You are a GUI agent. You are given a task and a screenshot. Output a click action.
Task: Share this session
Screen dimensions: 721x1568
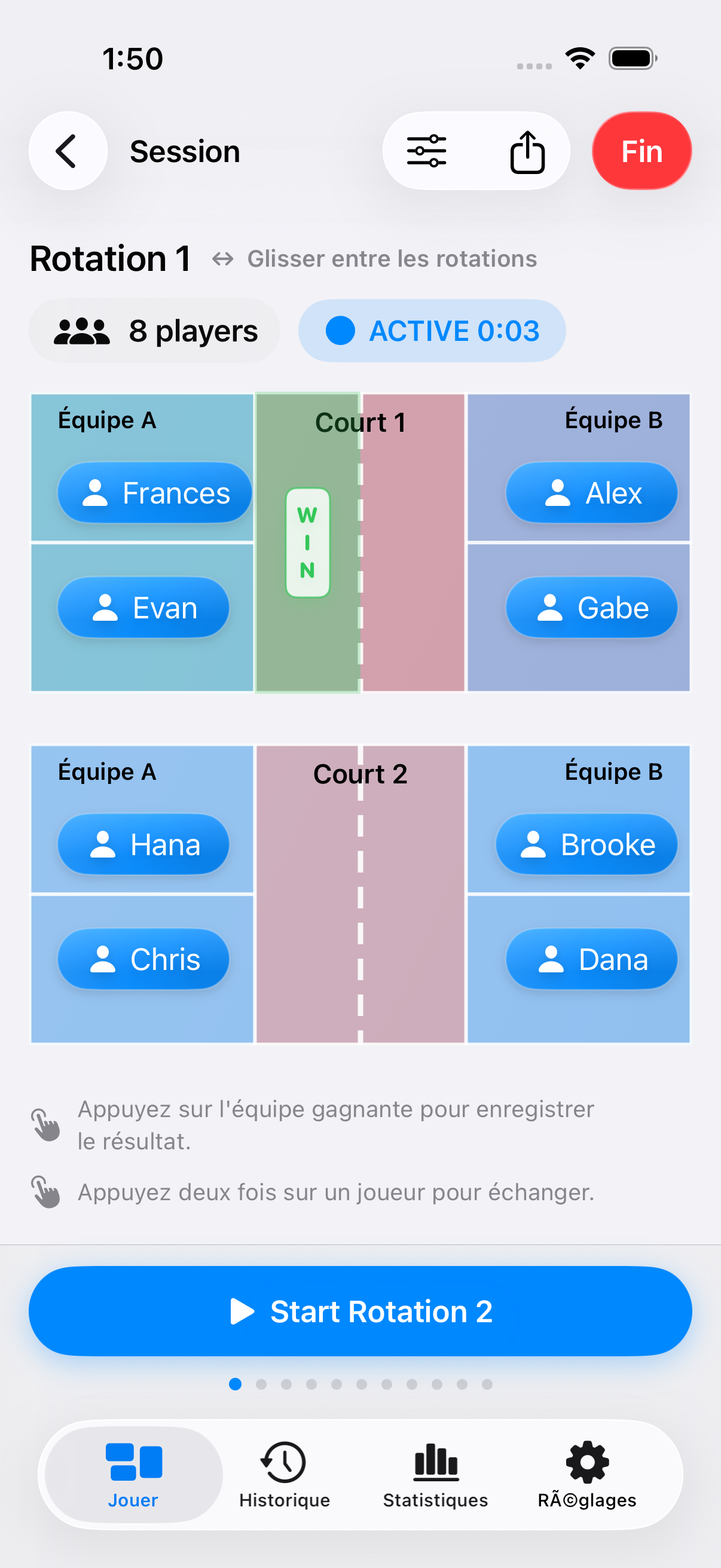(527, 151)
